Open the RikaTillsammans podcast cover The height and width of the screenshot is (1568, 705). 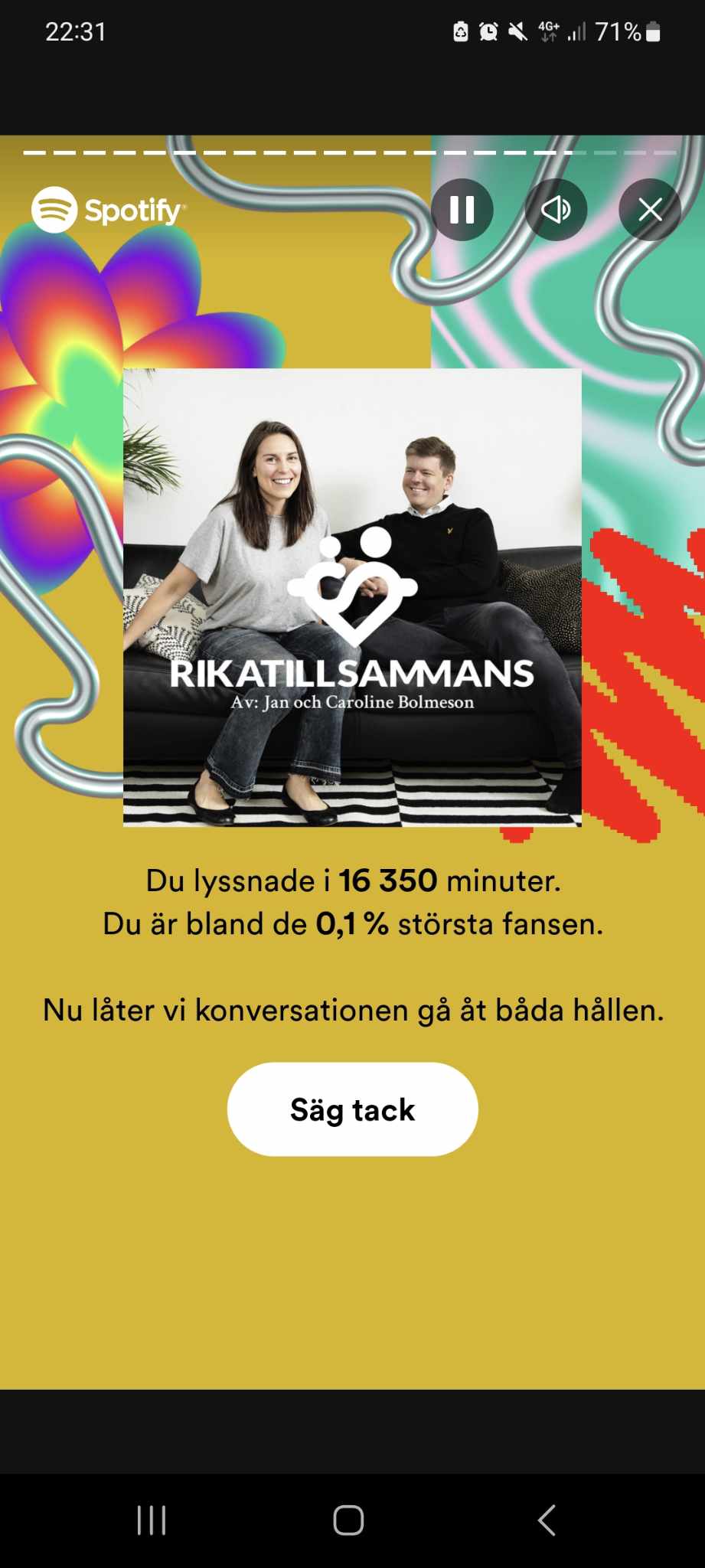click(x=352, y=598)
